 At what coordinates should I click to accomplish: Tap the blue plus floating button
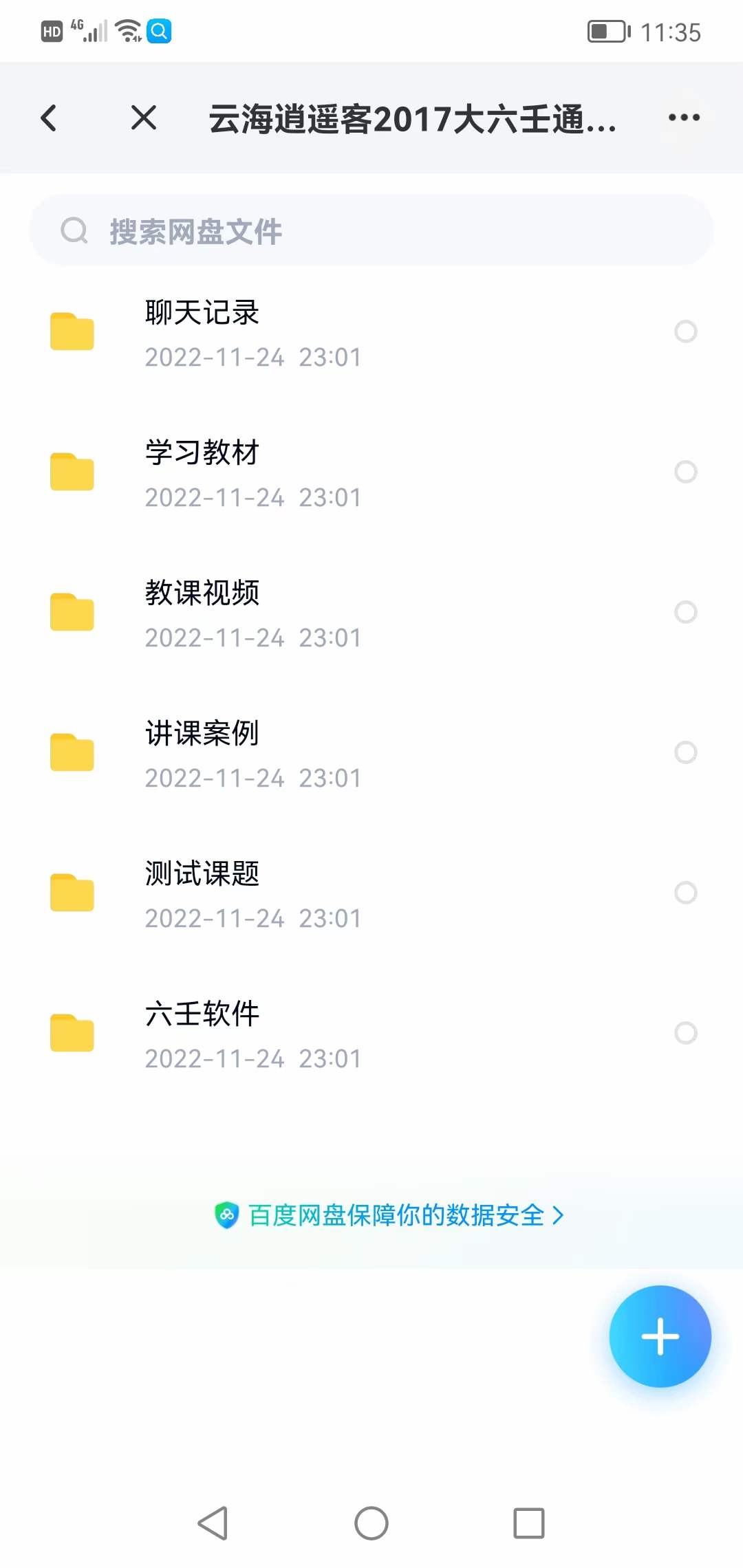pyautogui.click(x=660, y=1336)
